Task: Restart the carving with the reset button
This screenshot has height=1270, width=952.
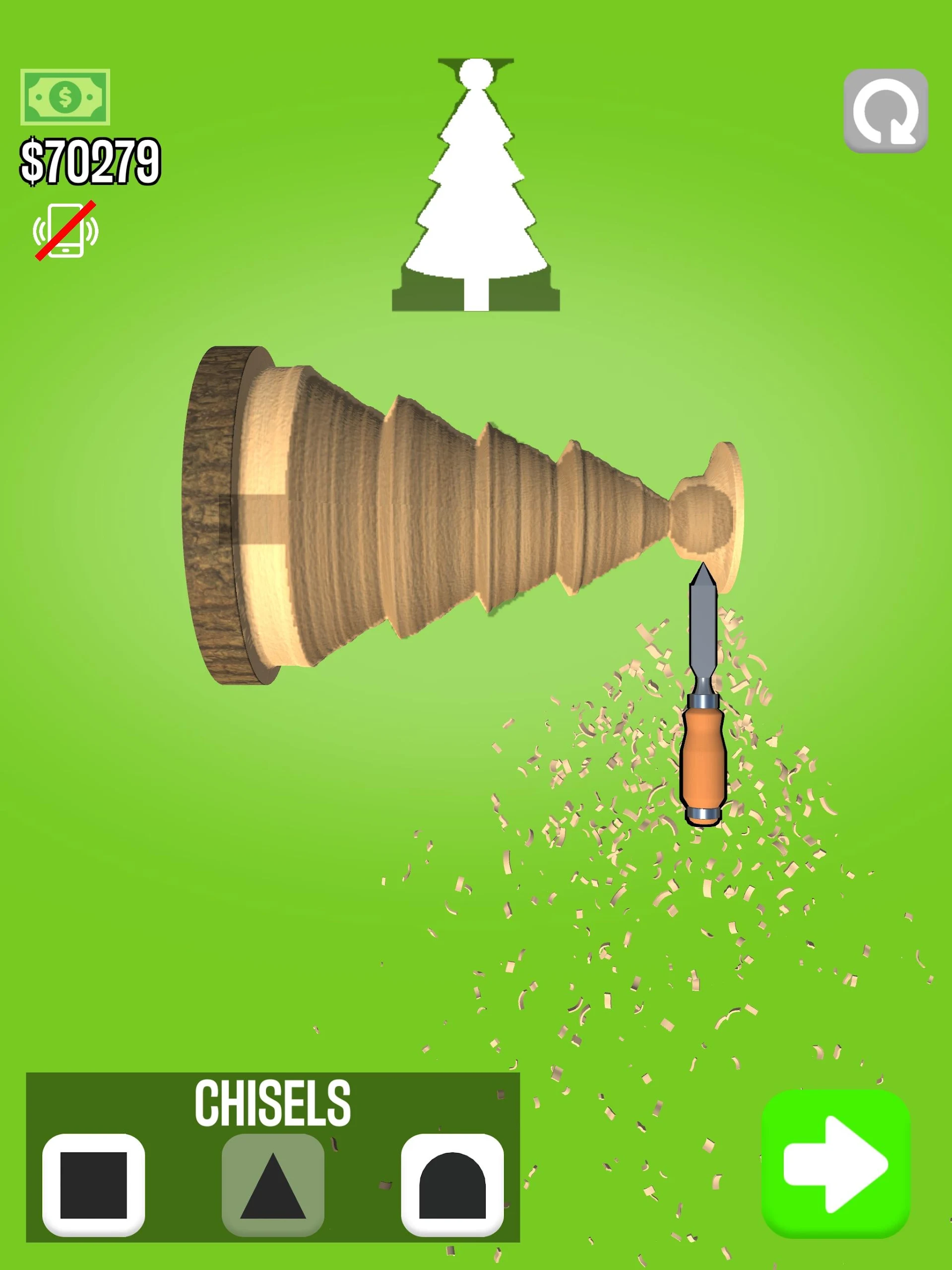Action: coord(885,112)
